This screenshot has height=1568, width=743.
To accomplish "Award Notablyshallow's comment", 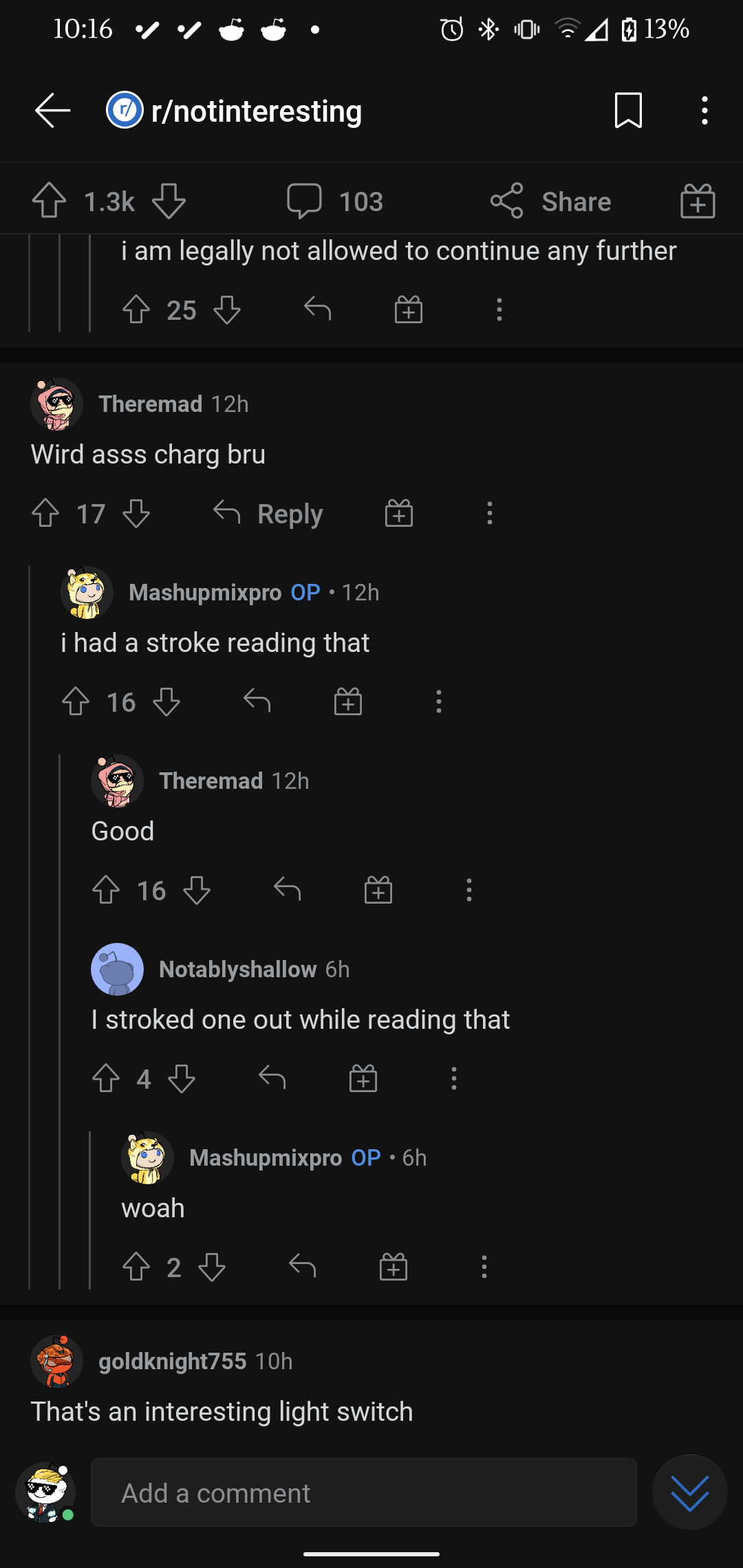I will [x=363, y=1078].
